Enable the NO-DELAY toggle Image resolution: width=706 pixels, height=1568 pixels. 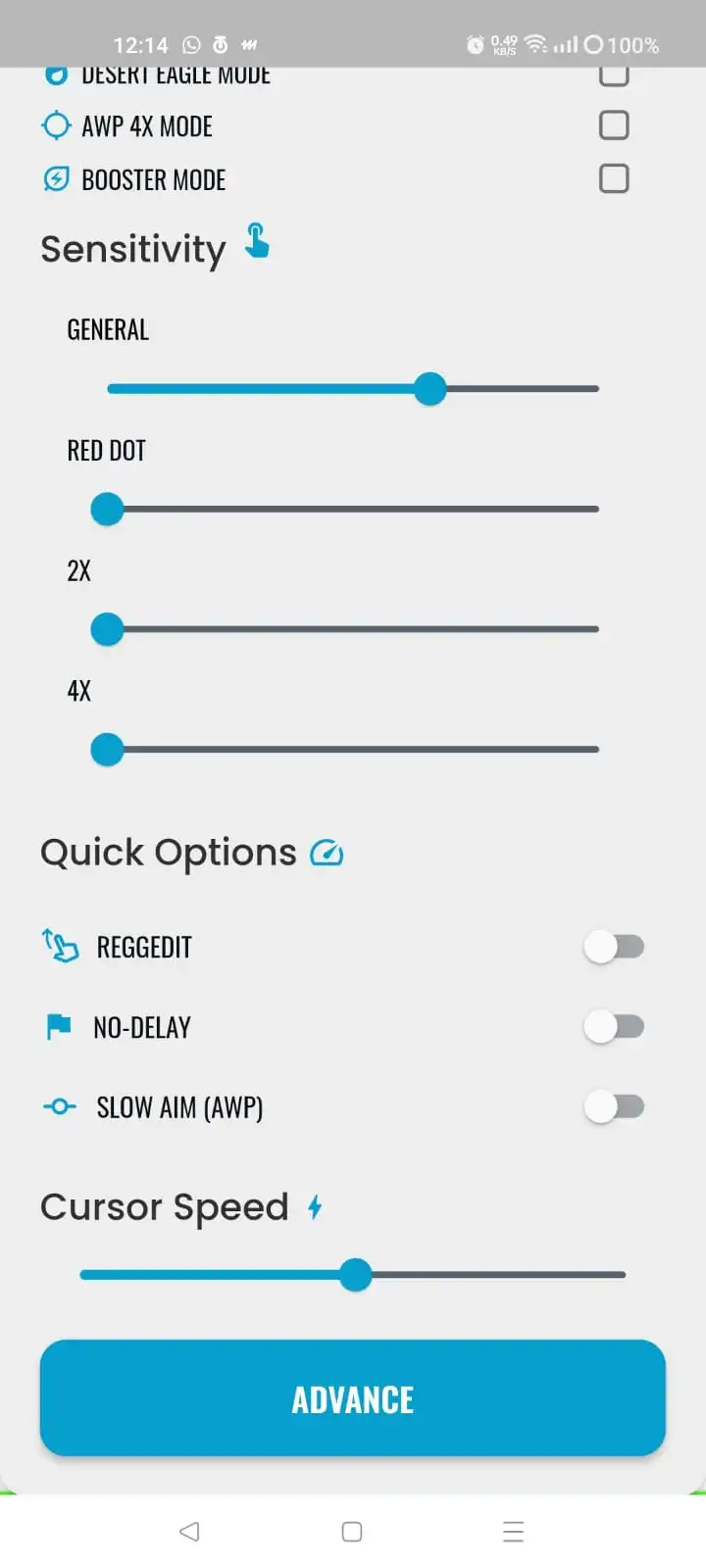[614, 1027]
